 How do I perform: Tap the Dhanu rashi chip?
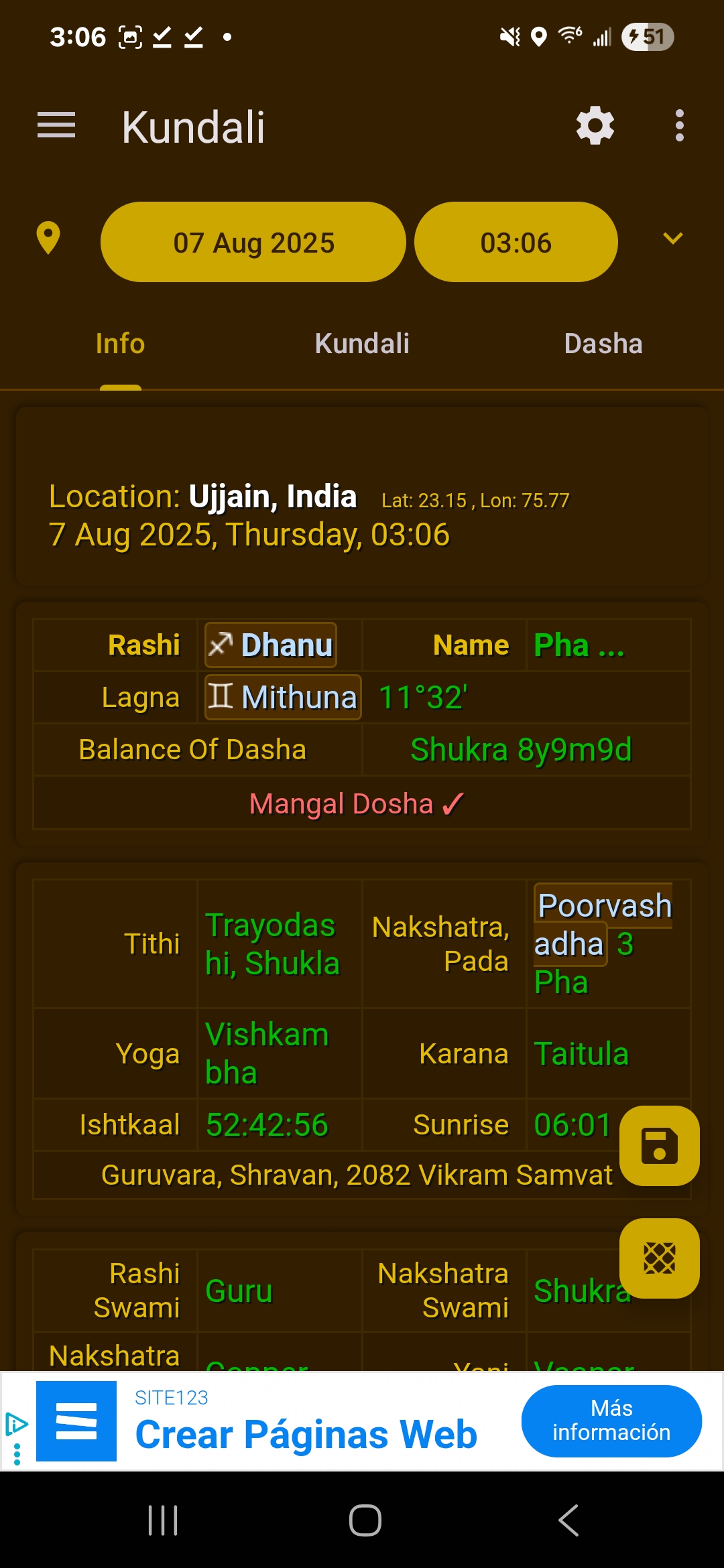tap(271, 645)
